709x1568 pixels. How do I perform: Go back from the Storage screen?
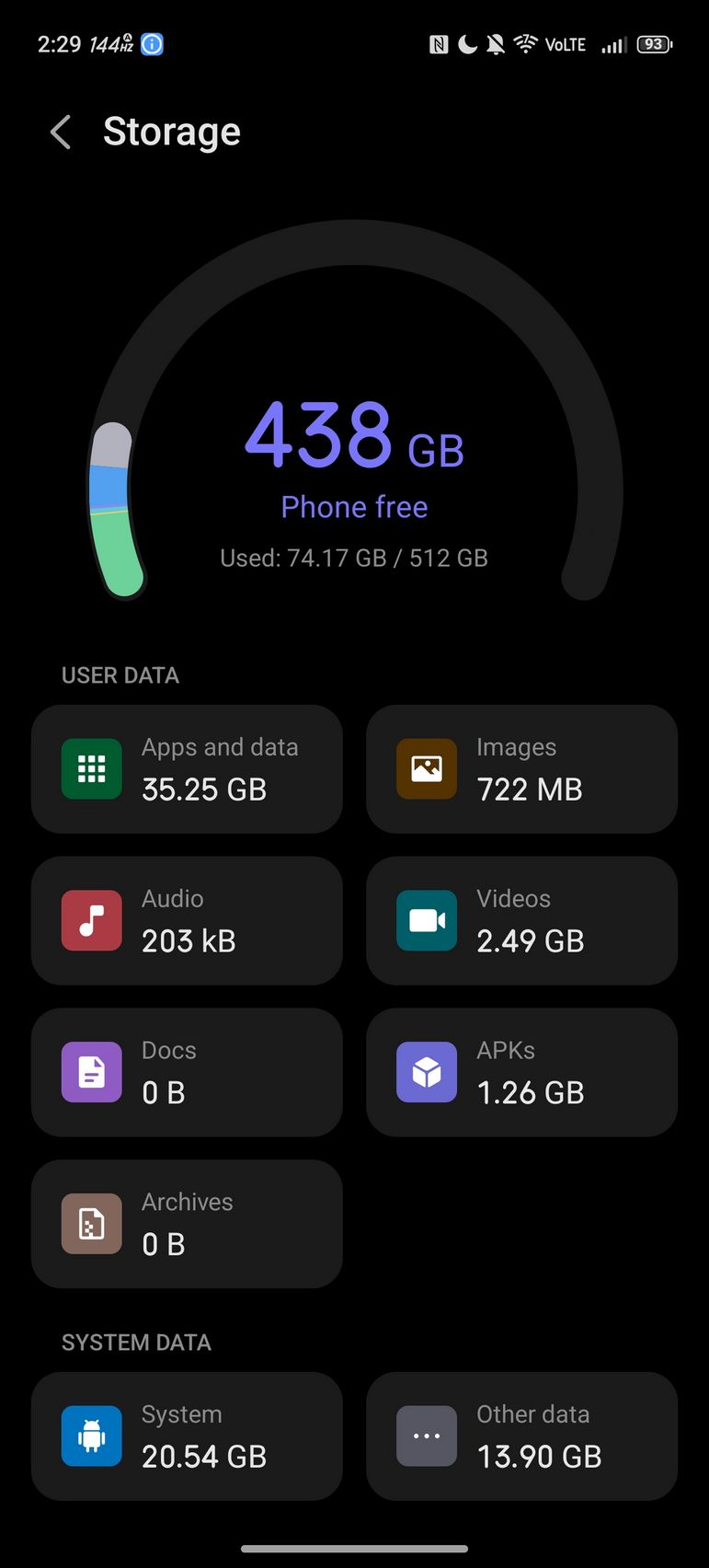pos(61,133)
